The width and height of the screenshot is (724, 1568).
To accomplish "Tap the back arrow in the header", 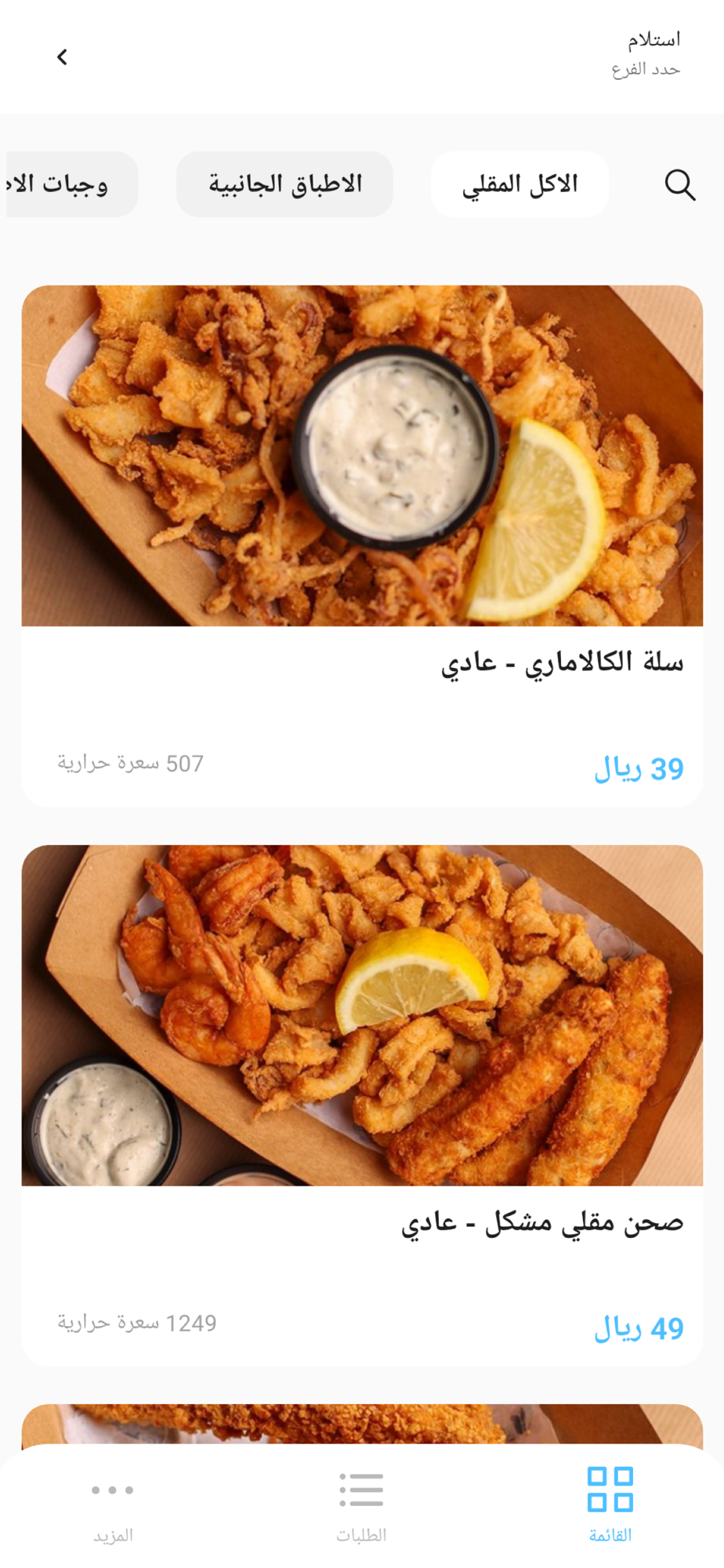I will (x=63, y=57).
